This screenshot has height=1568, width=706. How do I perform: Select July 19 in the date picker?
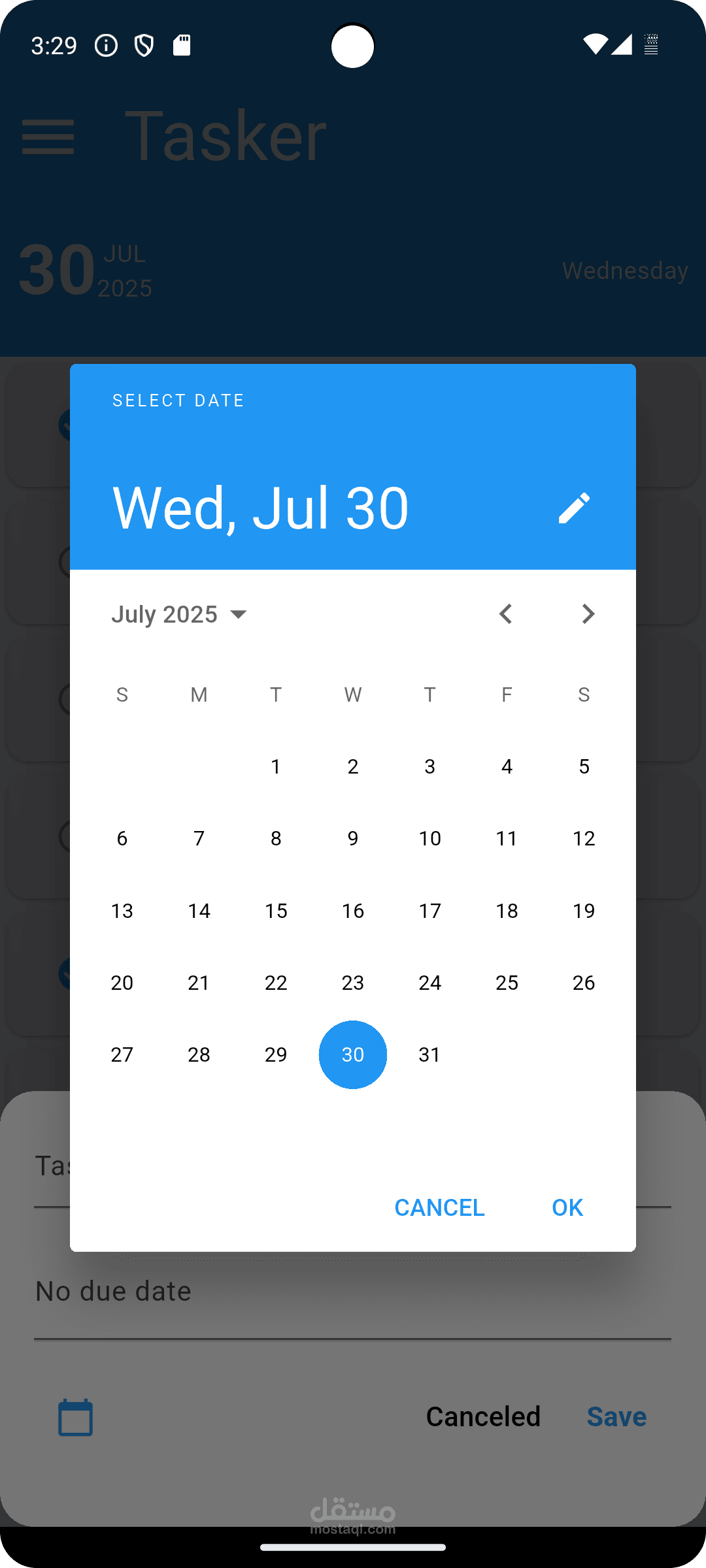pos(584,911)
